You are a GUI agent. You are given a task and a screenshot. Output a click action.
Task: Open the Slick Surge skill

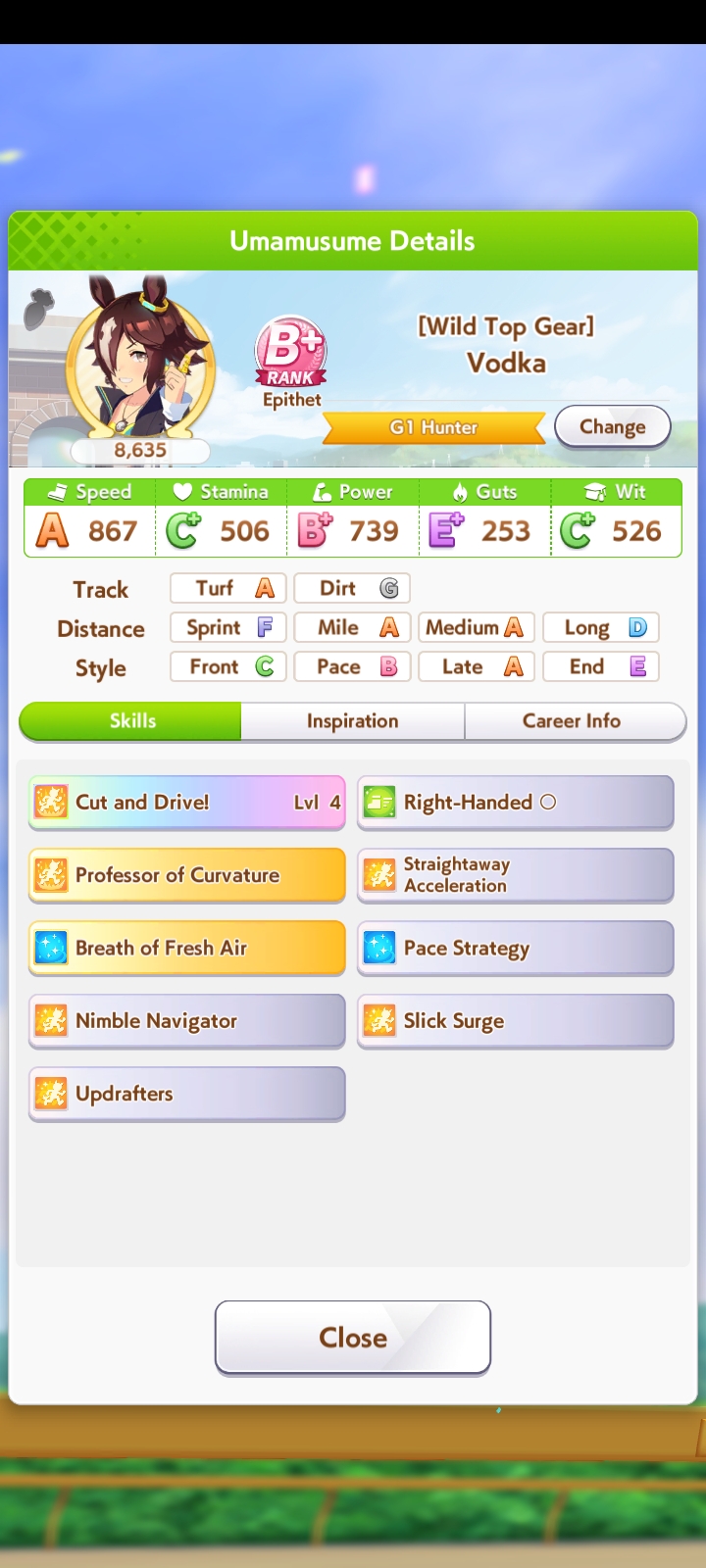click(516, 1021)
